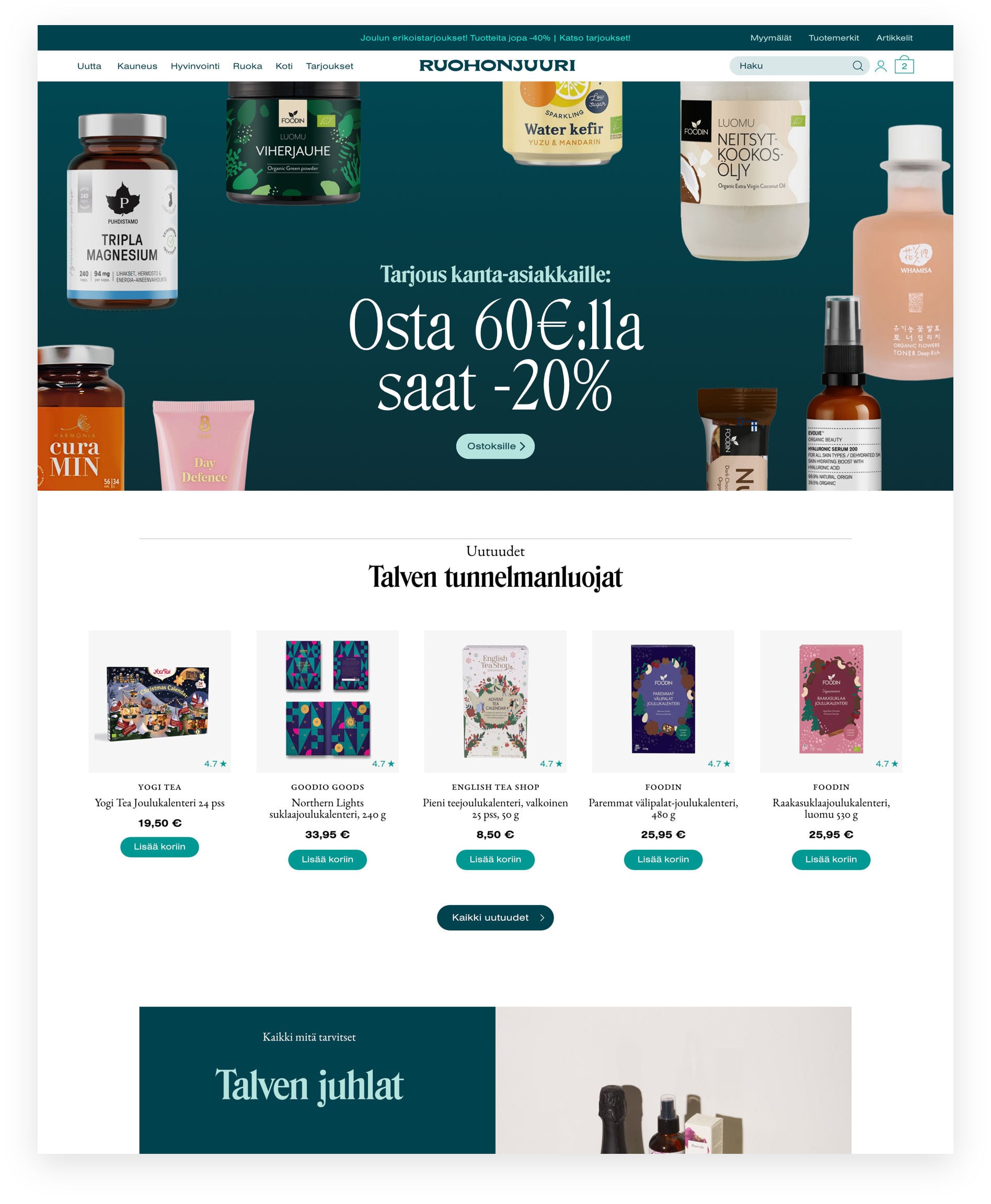
Task: Tap the Haku search field
Action: coord(791,66)
